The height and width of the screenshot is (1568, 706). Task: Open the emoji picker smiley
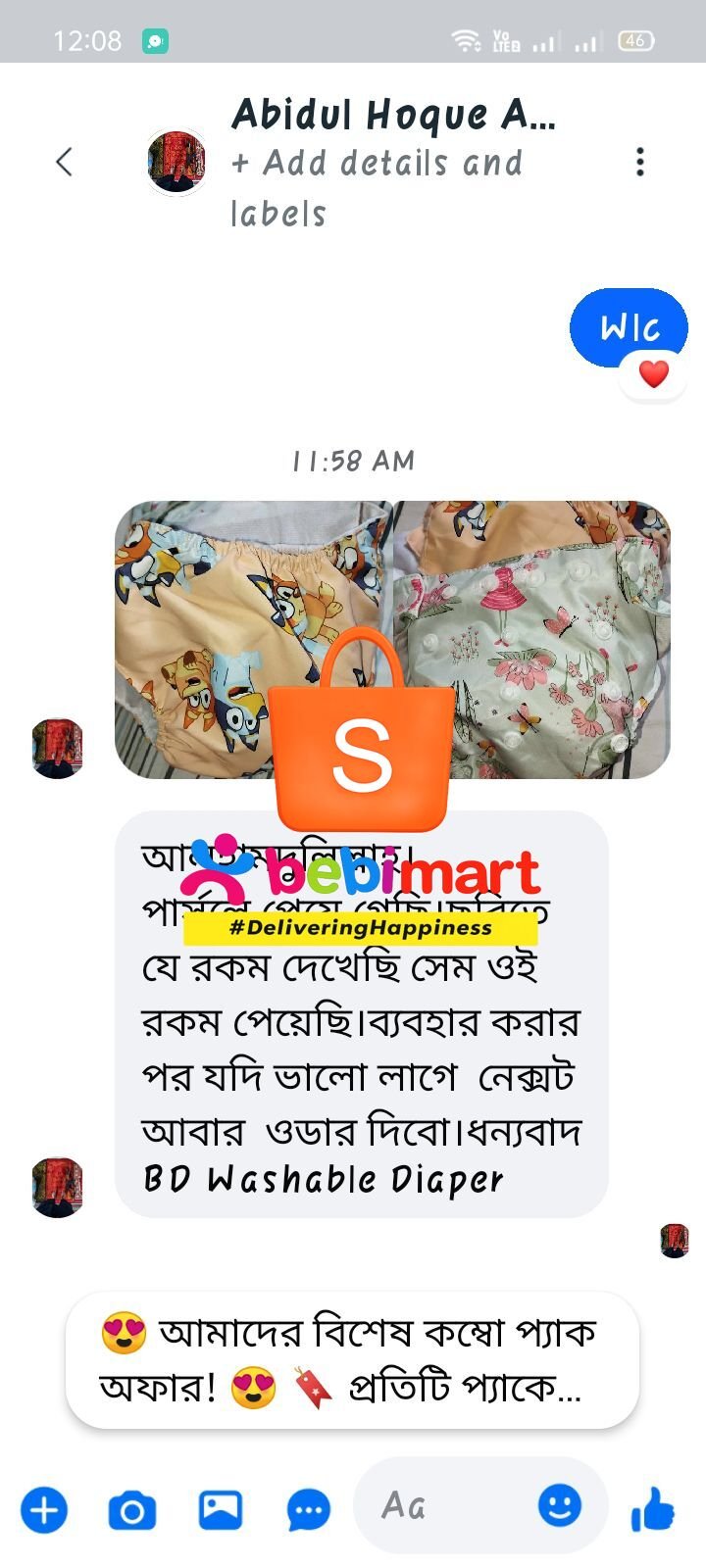pyautogui.click(x=560, y=1505)
